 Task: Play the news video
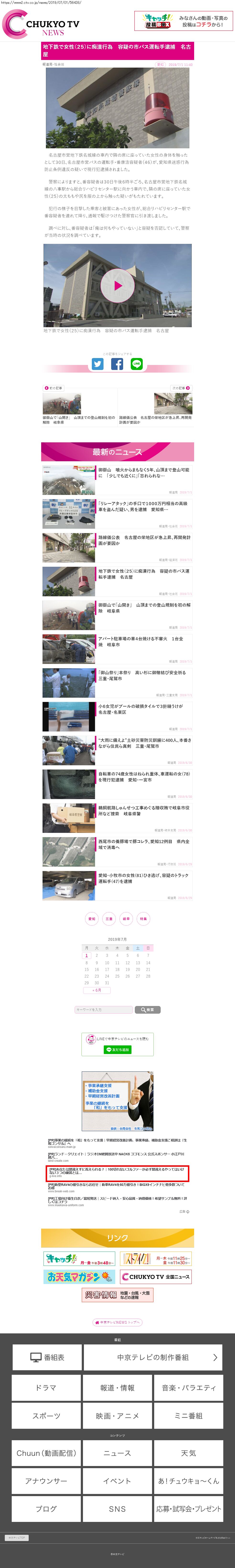point(118,285)
